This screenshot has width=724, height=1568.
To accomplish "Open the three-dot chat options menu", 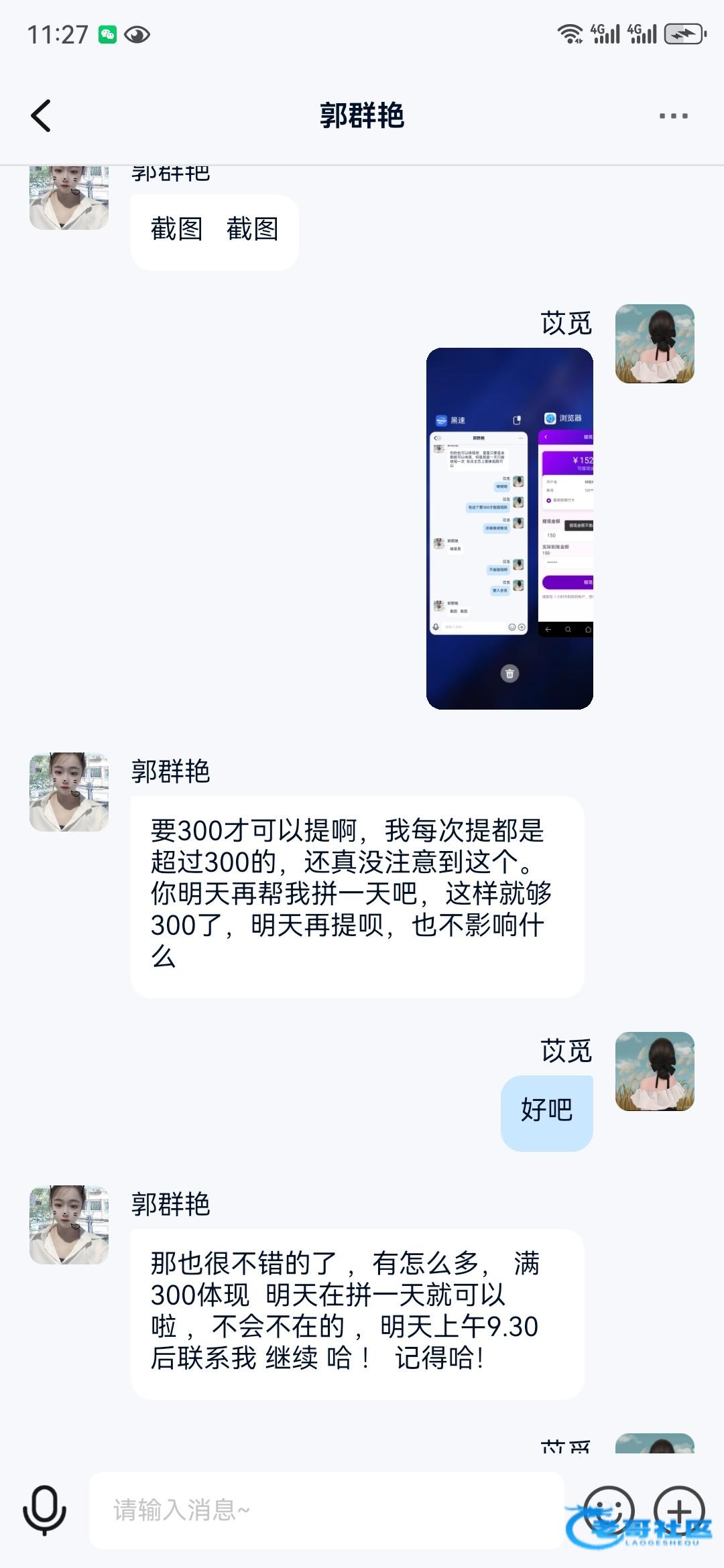I will (x=673, y=116).
